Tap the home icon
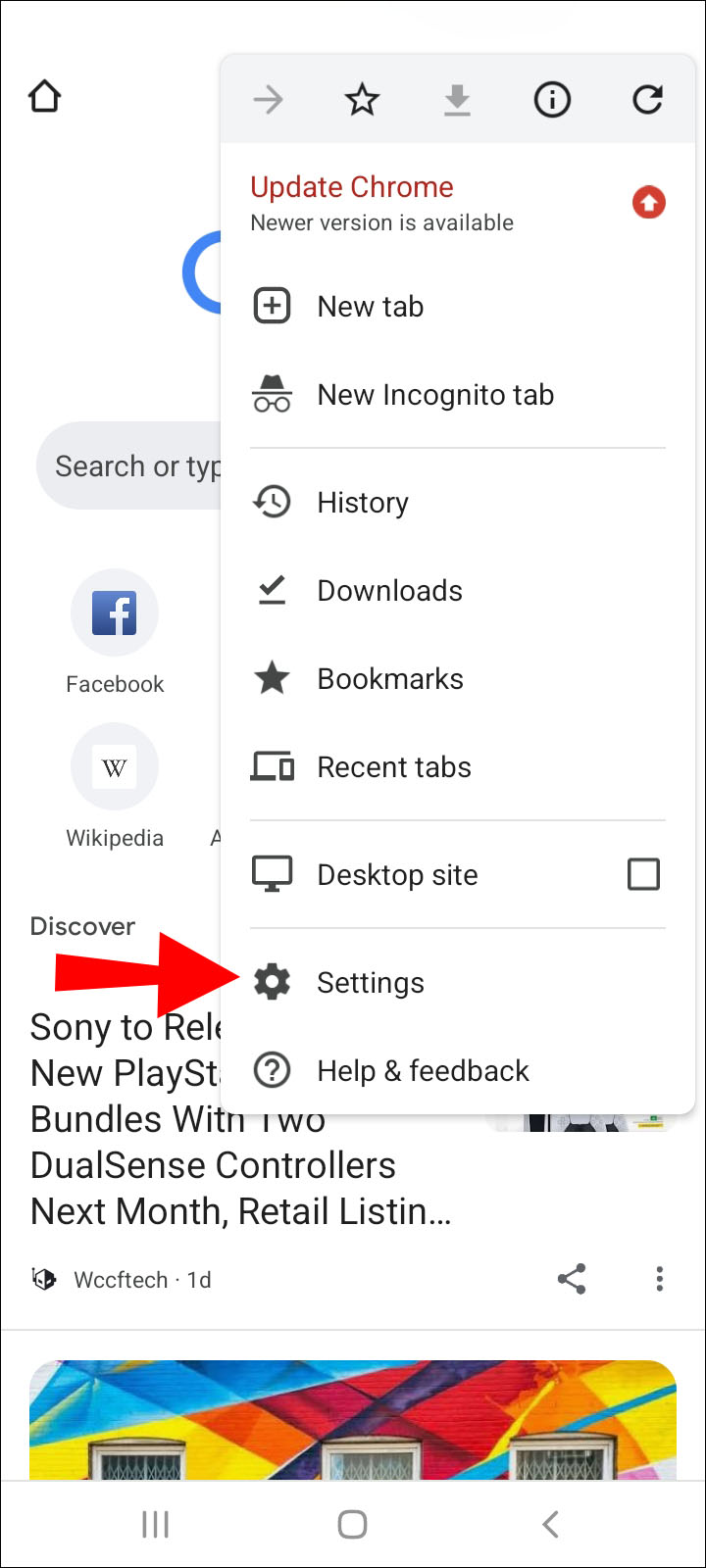706x1568 pixels. coord(45,97)
